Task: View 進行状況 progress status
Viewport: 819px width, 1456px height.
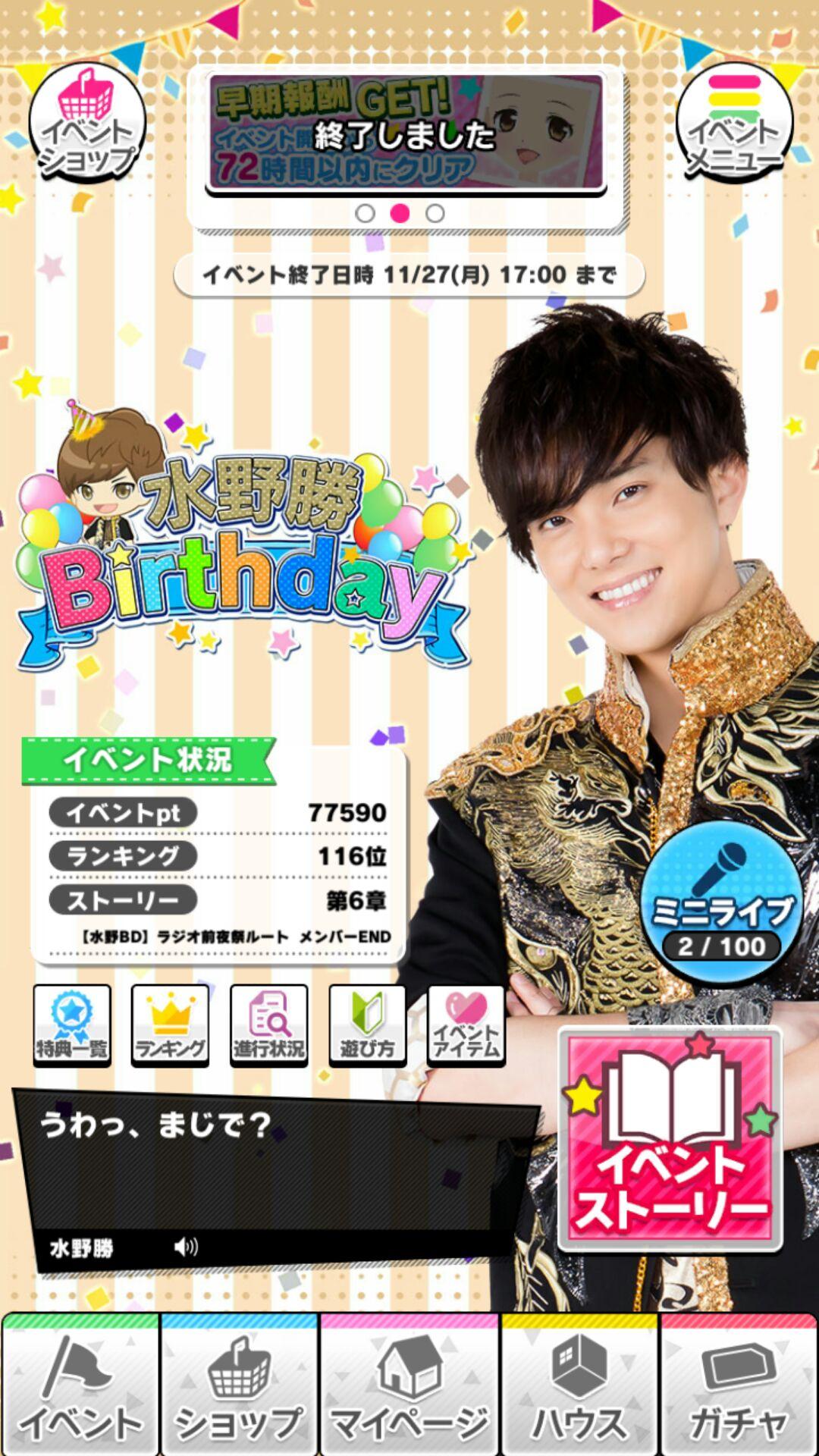Action: 268,1025
